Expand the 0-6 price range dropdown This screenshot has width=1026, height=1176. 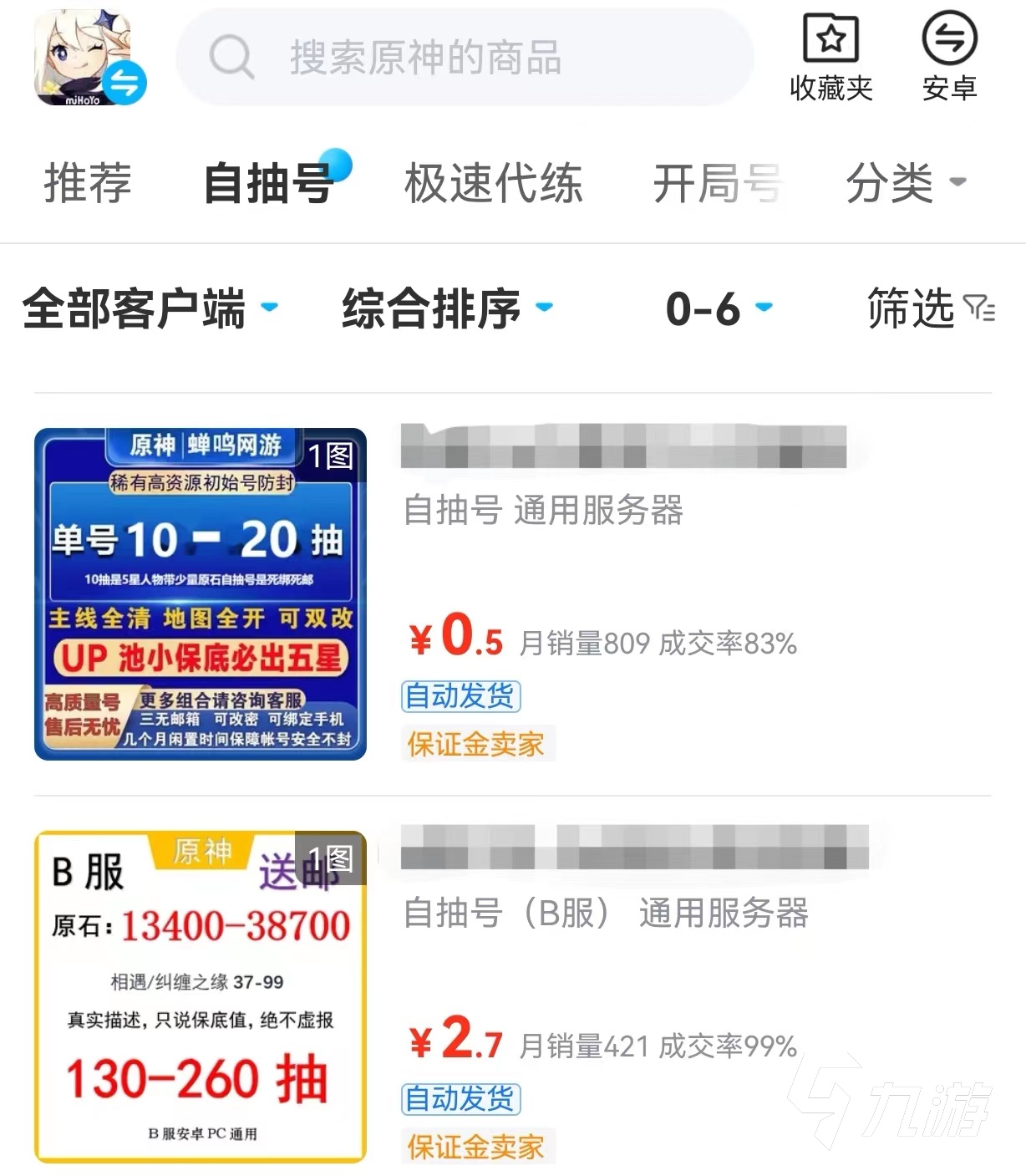[x=718, y=308]
